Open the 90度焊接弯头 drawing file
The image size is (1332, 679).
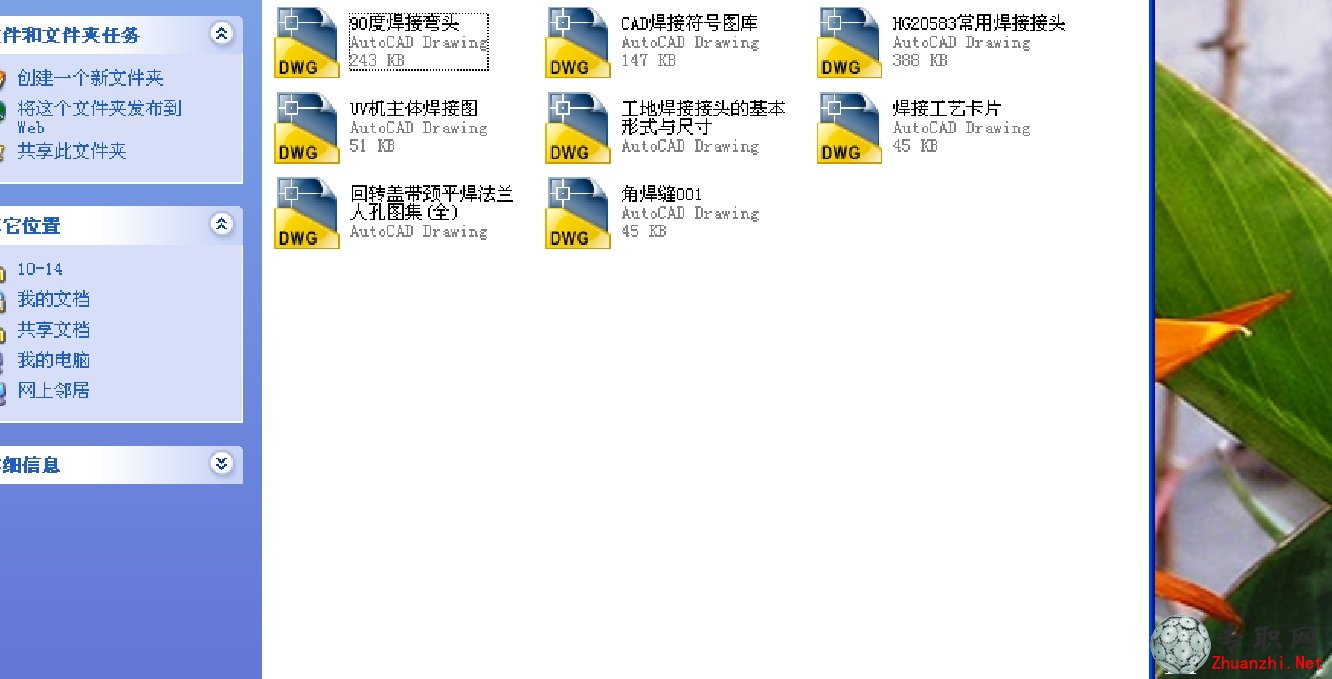click(307, 42)
